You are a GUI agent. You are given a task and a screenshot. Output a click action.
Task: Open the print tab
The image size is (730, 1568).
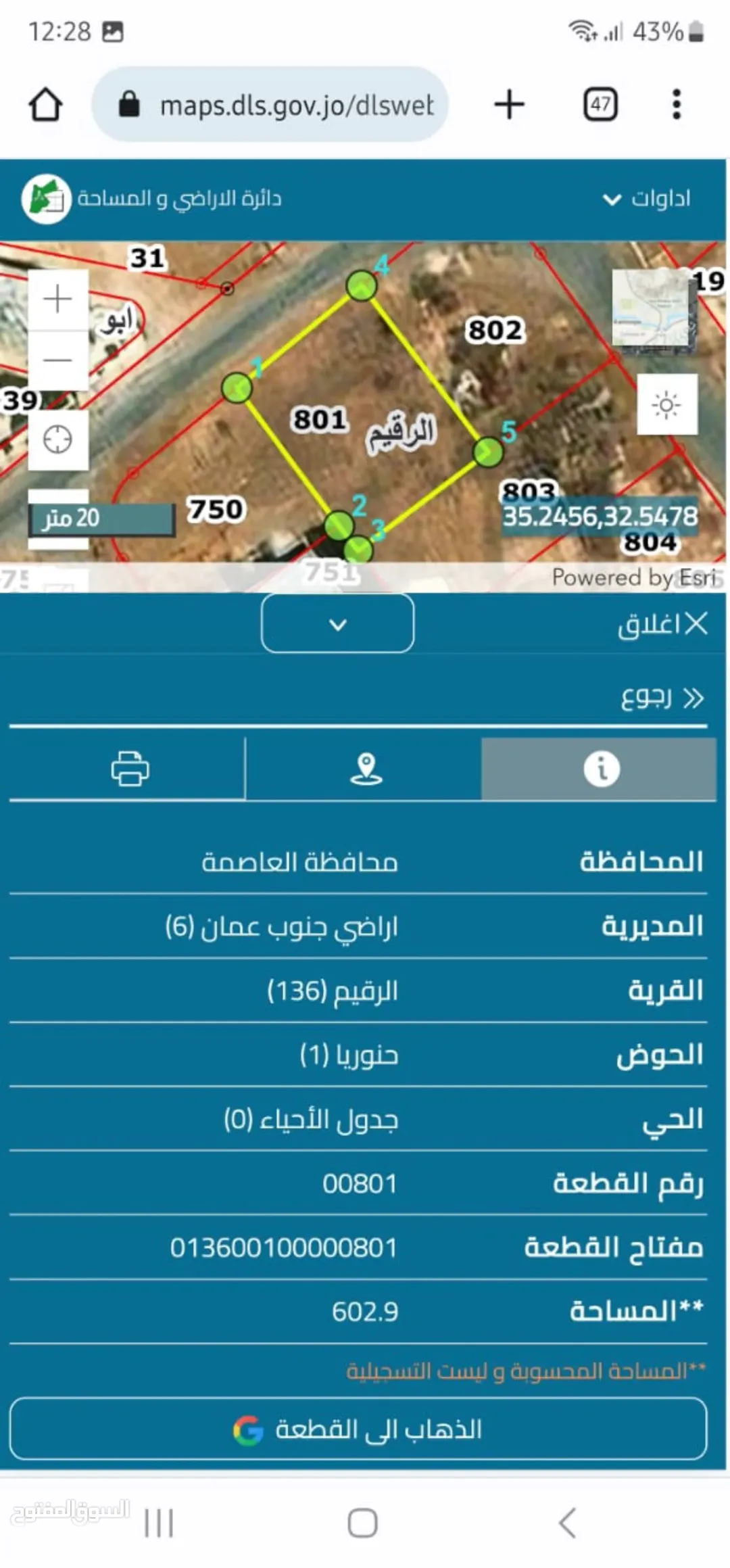point(128,769)
